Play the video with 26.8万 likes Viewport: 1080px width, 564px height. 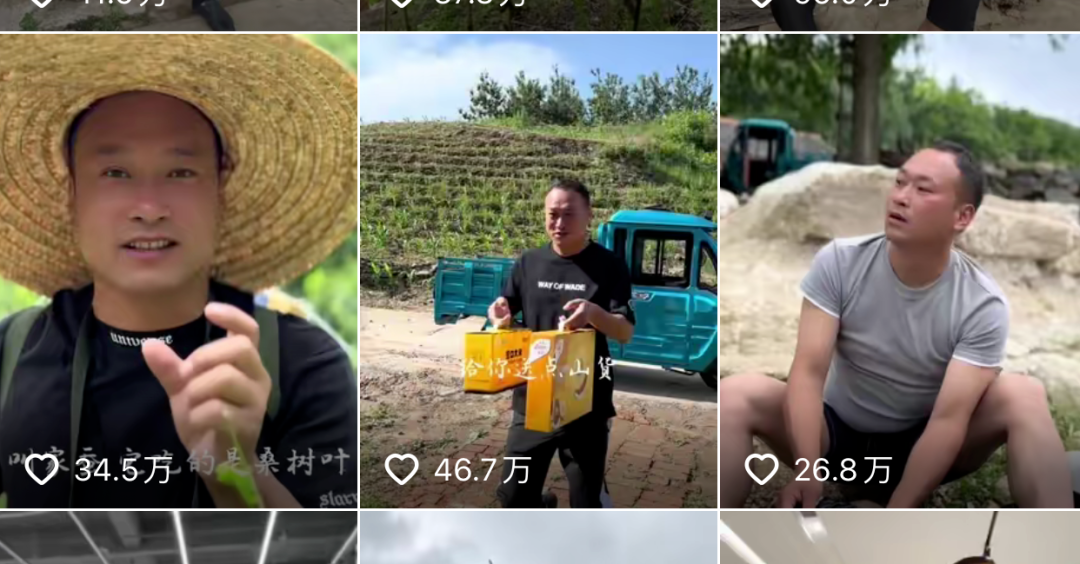pyautogui.click(x=899, y=270)
